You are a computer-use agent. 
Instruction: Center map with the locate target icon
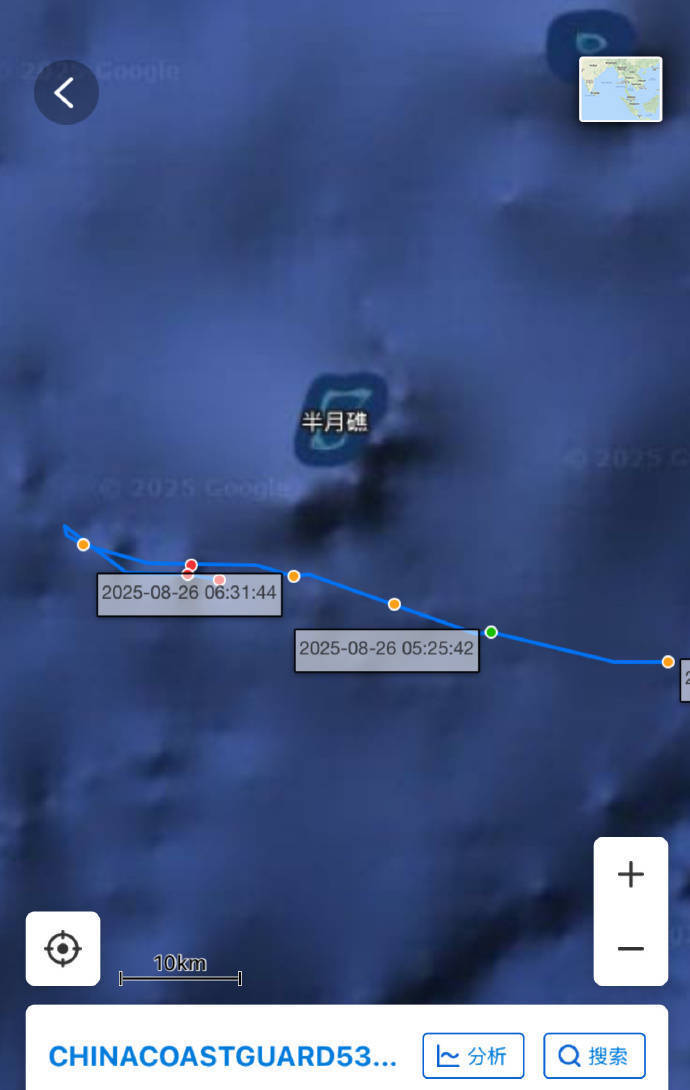(62, 948)
